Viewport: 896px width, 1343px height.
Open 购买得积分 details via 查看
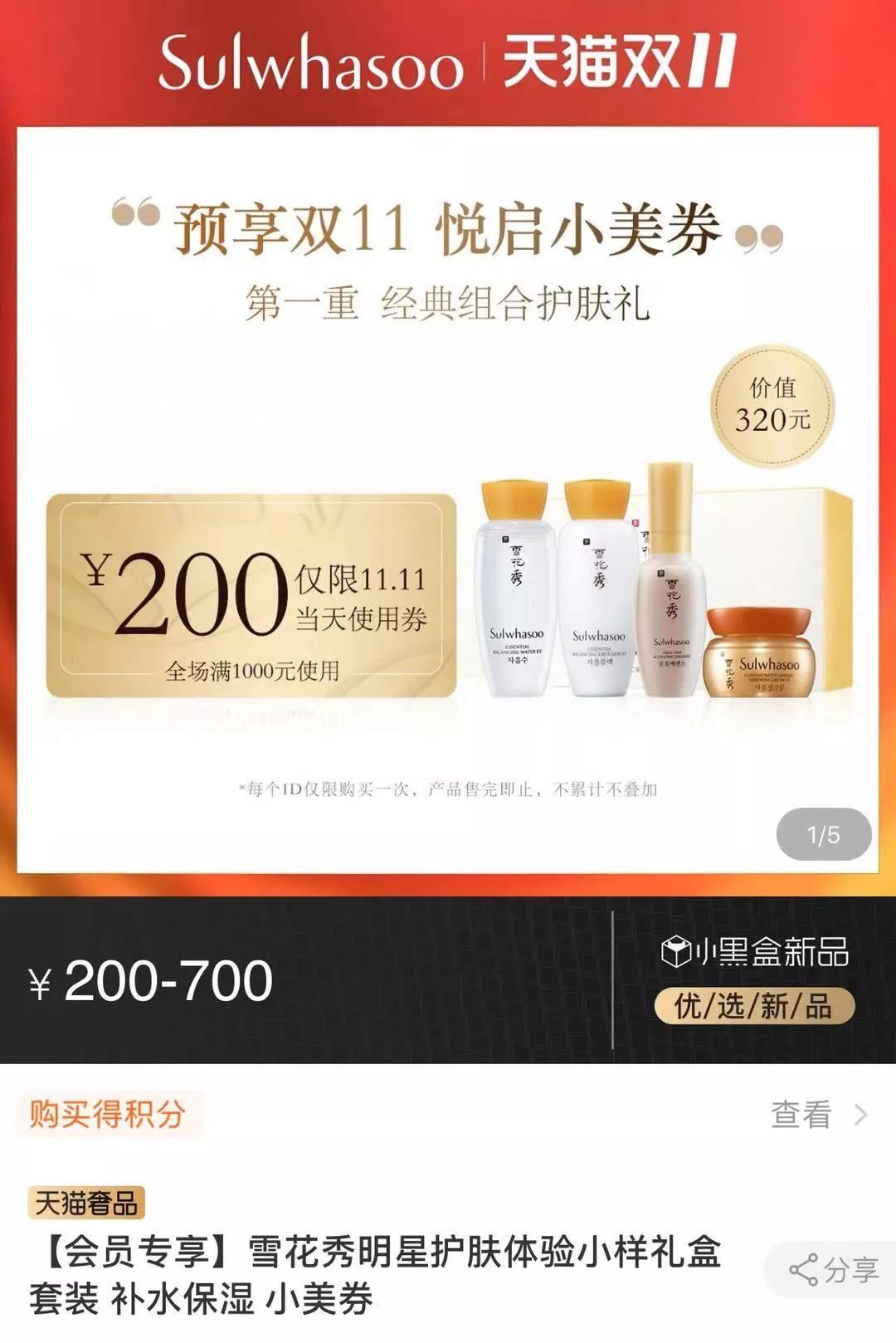(x=817, y=1115)
